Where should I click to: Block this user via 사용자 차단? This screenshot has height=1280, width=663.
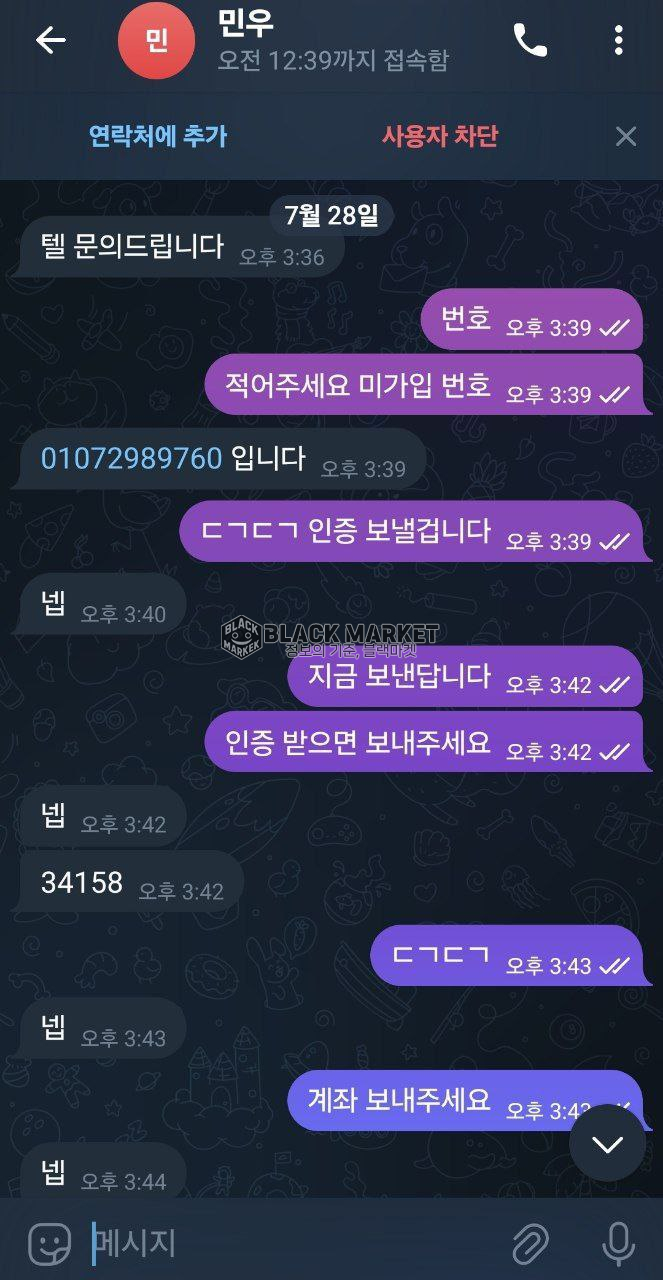click(439, 136)
